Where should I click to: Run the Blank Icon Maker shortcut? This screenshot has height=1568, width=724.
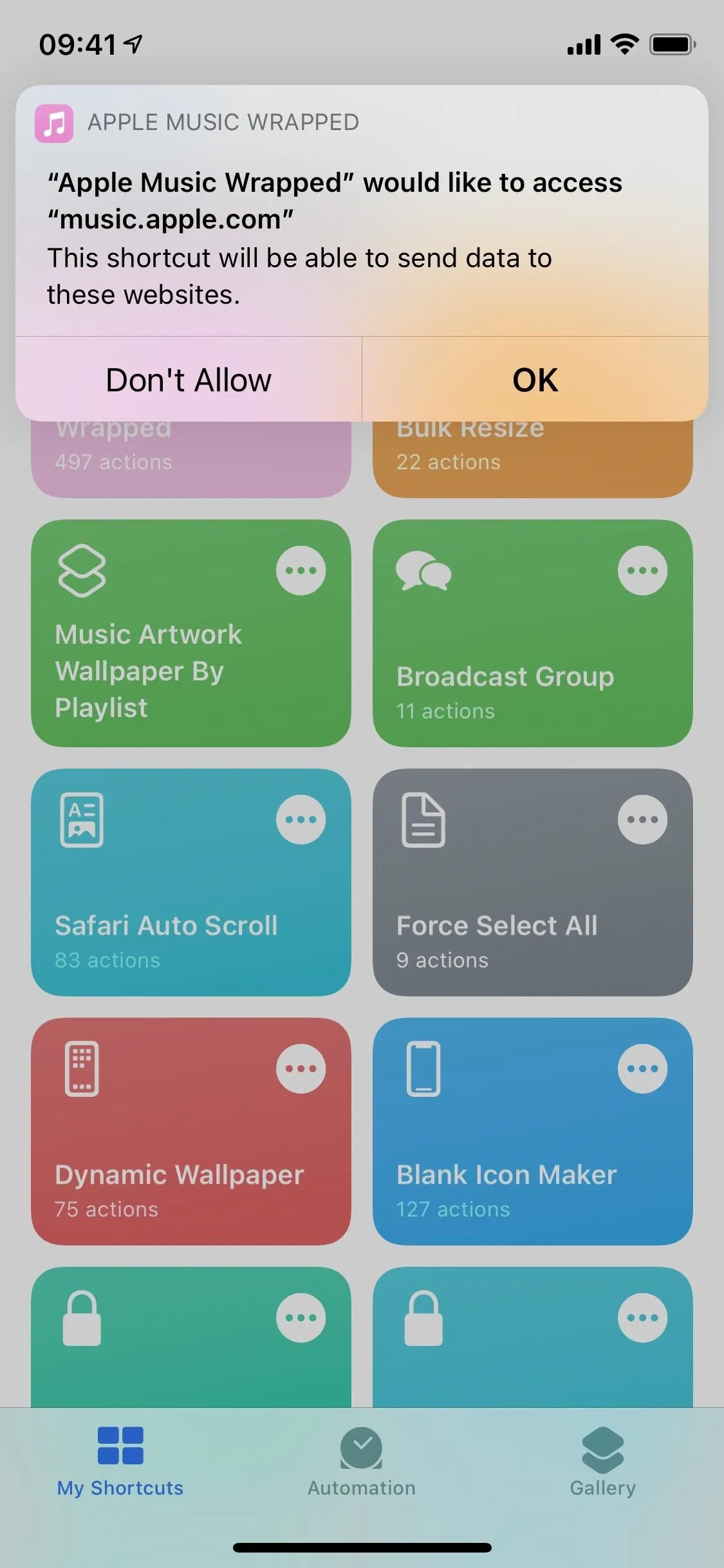tap(533, 1132)
